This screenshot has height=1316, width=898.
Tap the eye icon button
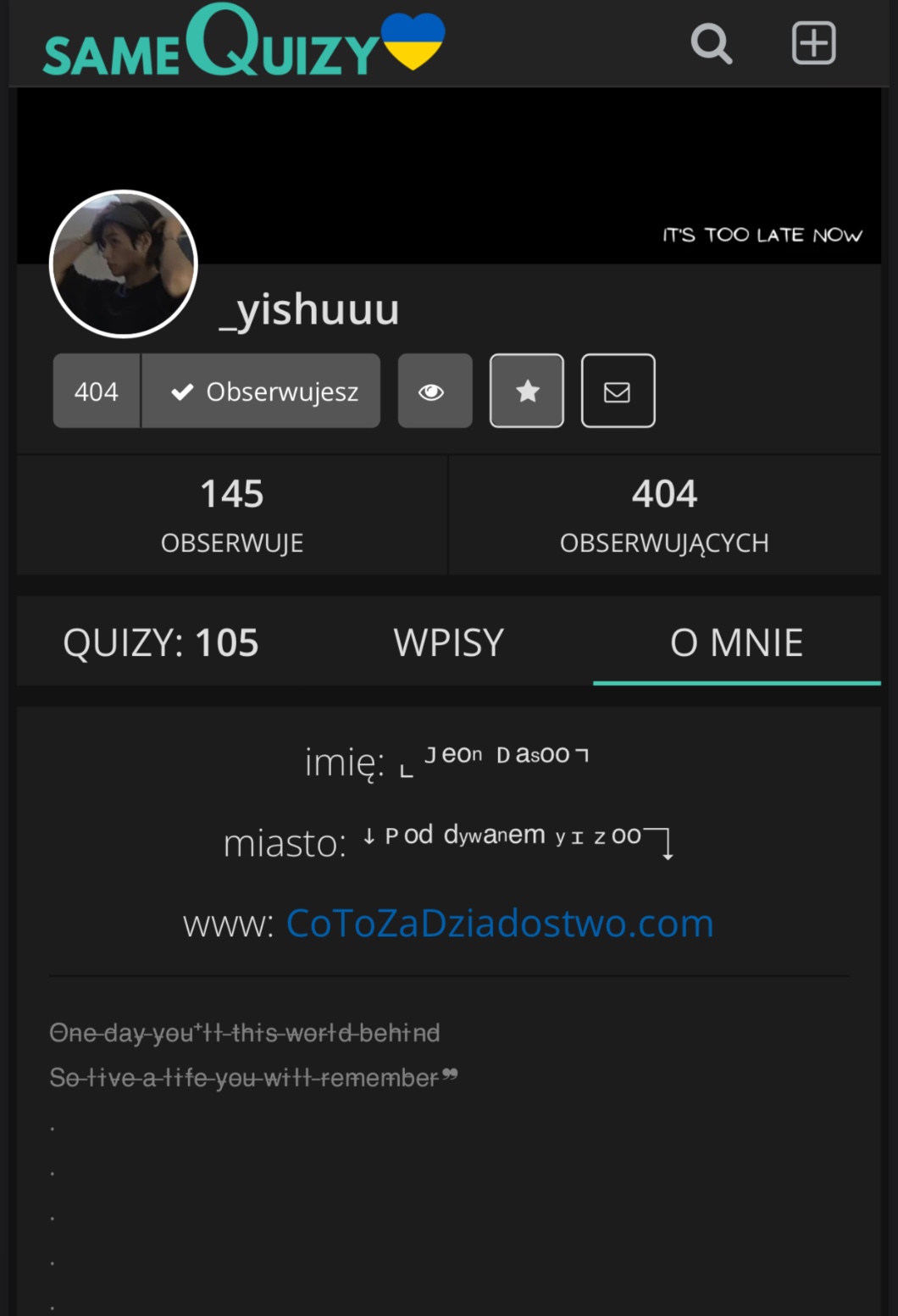tap(435, 391)
